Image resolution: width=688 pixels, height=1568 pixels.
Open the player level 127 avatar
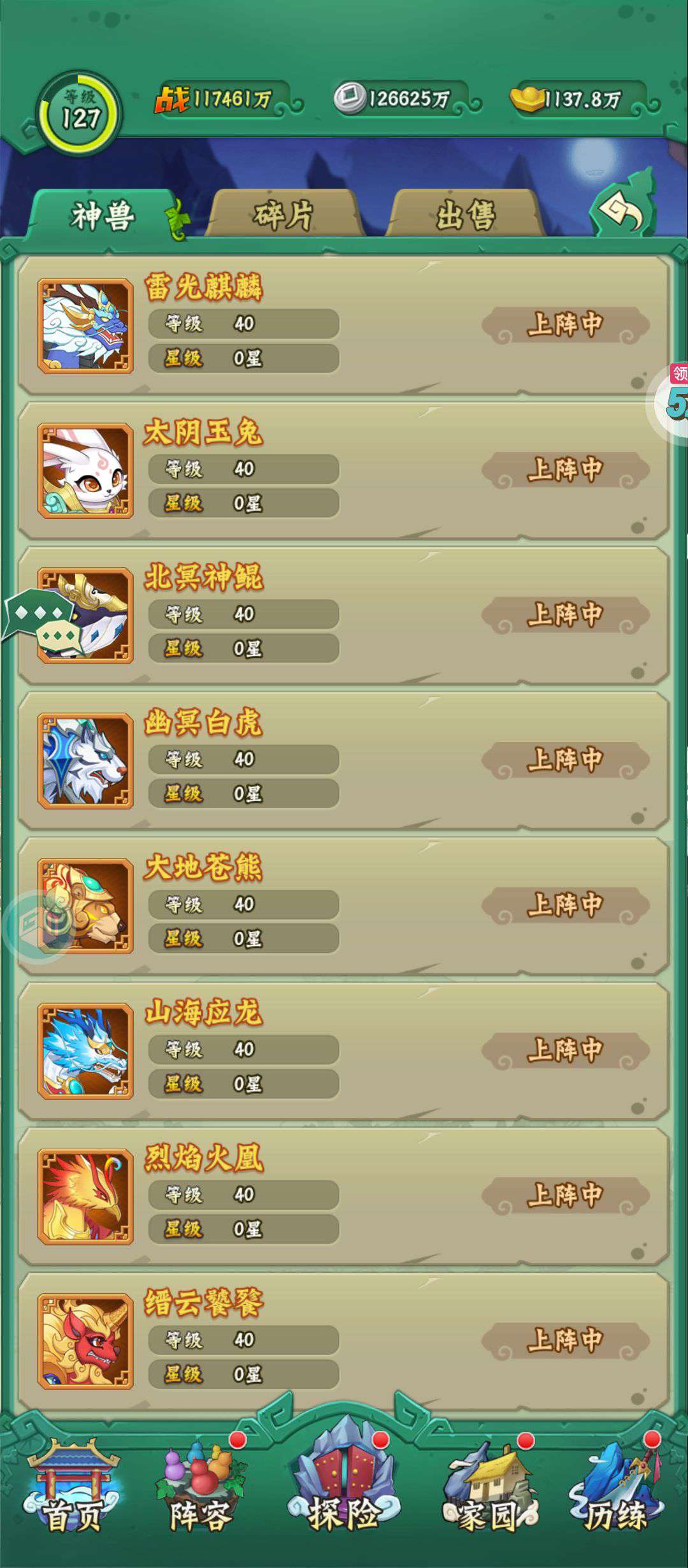(79, 113)
